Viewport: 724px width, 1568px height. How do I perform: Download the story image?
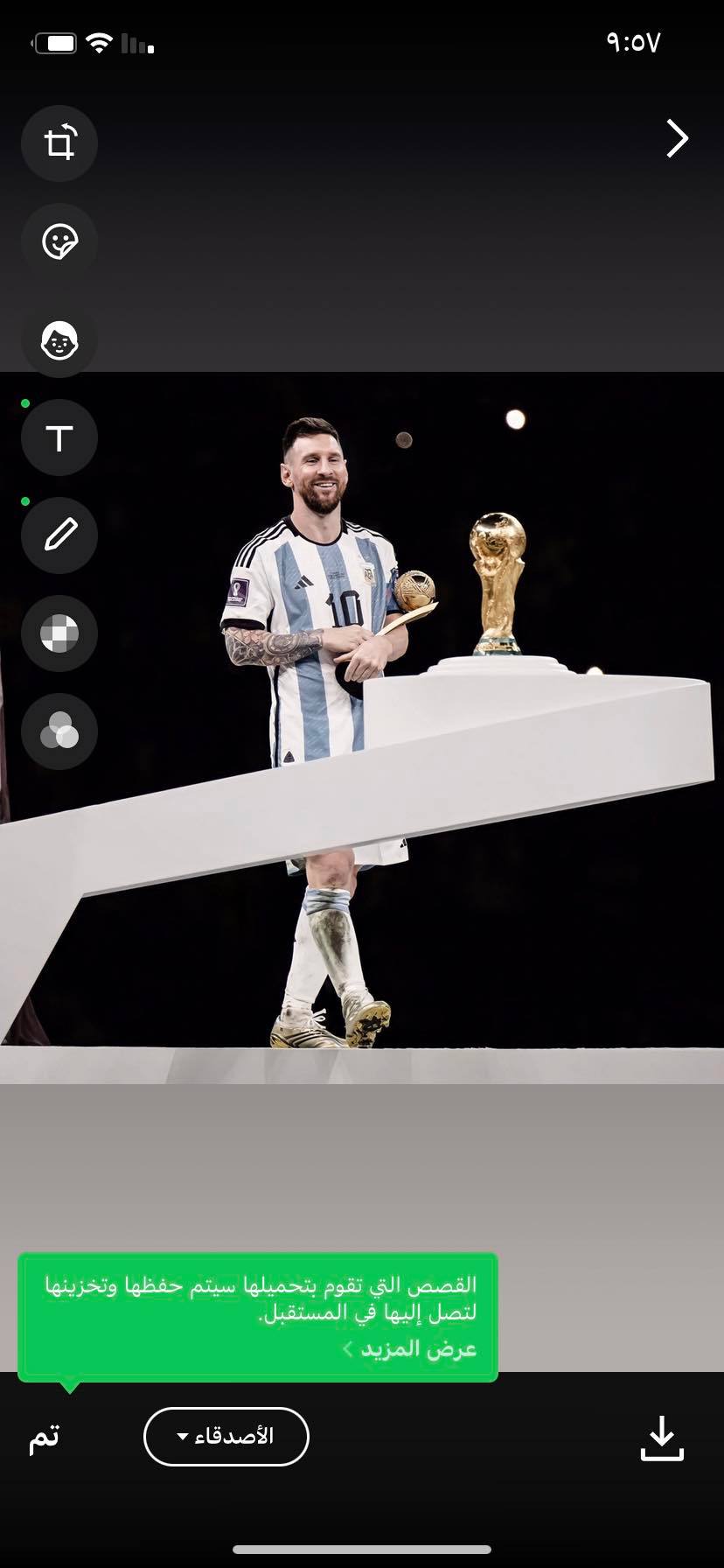tap(662, 1438)
